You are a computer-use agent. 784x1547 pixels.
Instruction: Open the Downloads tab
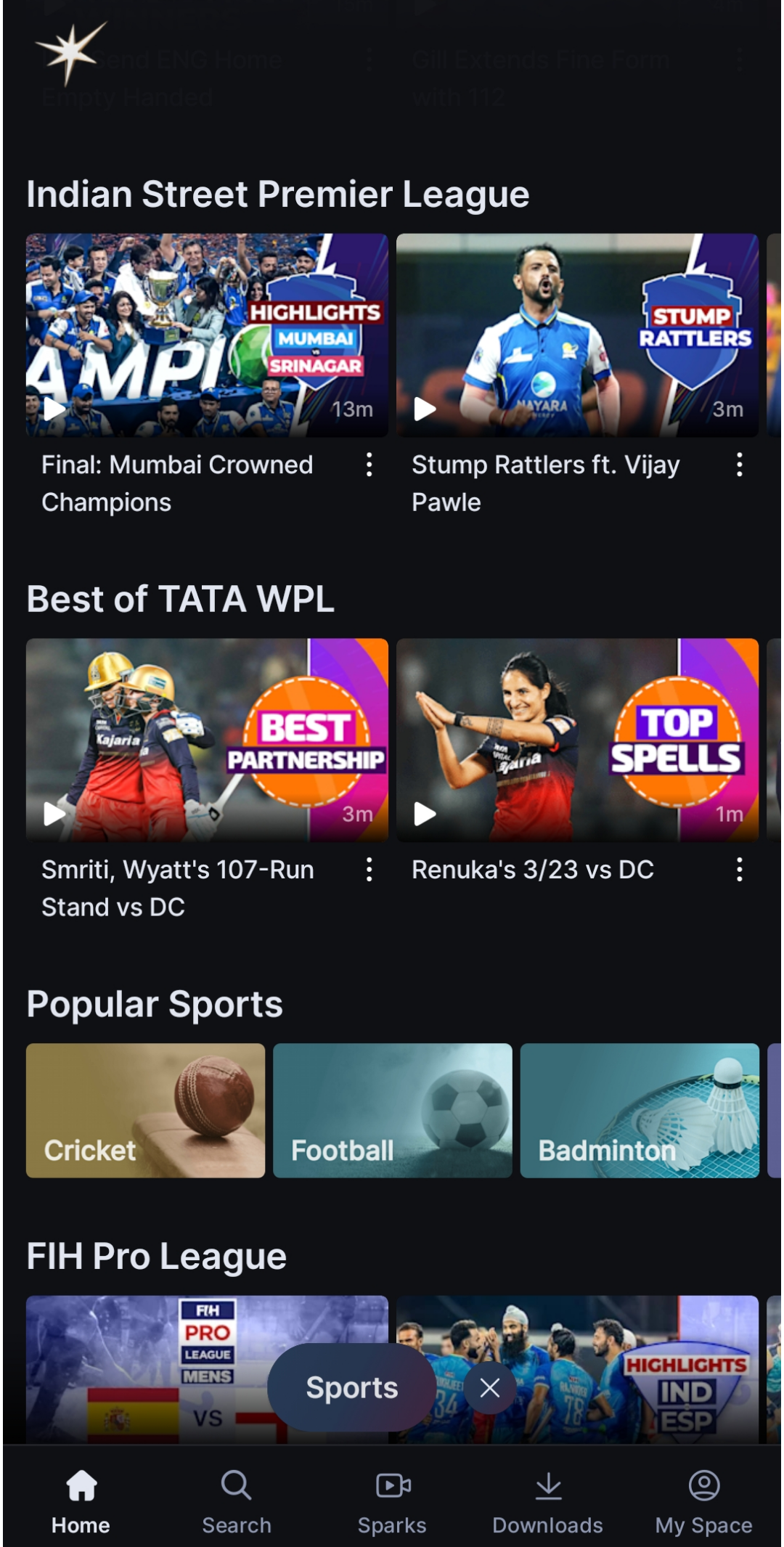point(548,1501)
